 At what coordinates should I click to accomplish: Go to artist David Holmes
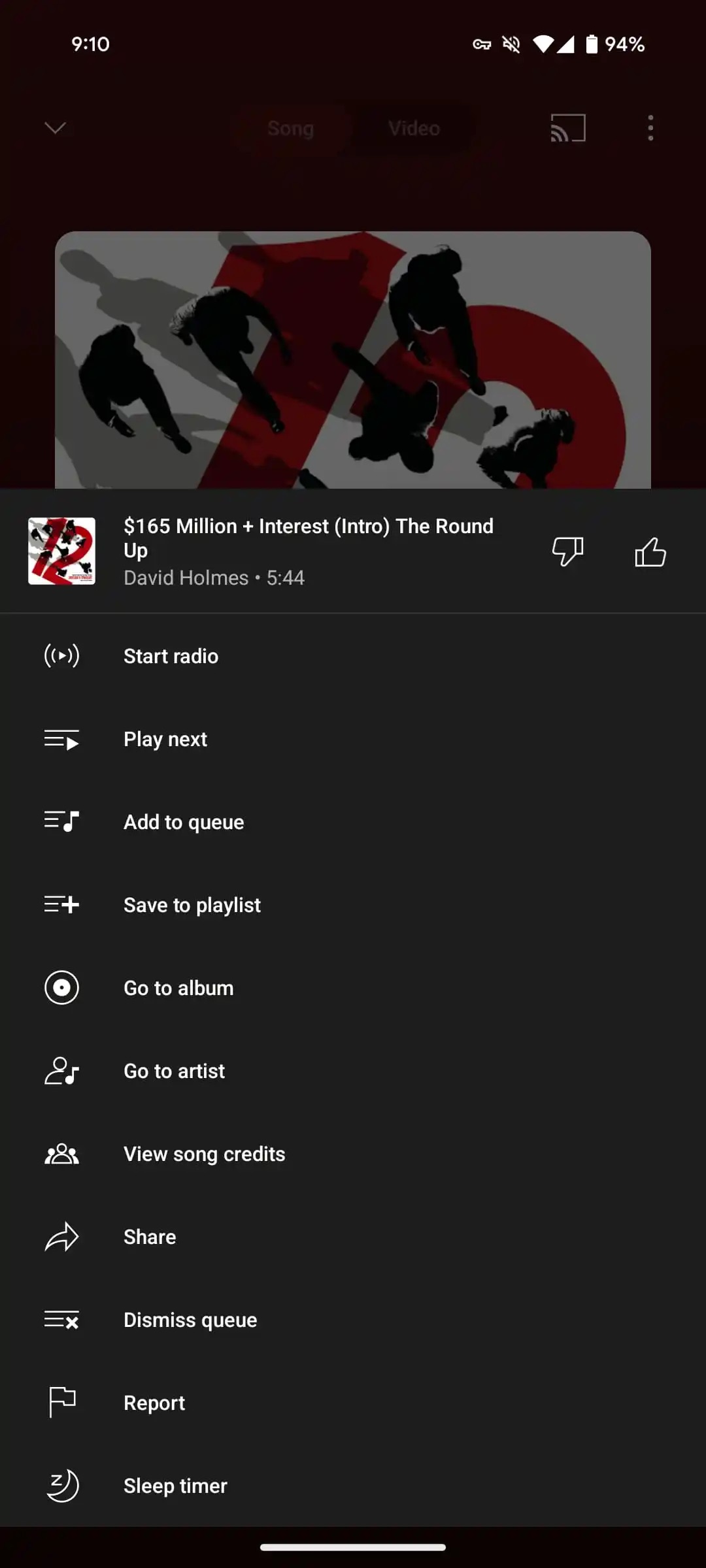[174, 1071]
